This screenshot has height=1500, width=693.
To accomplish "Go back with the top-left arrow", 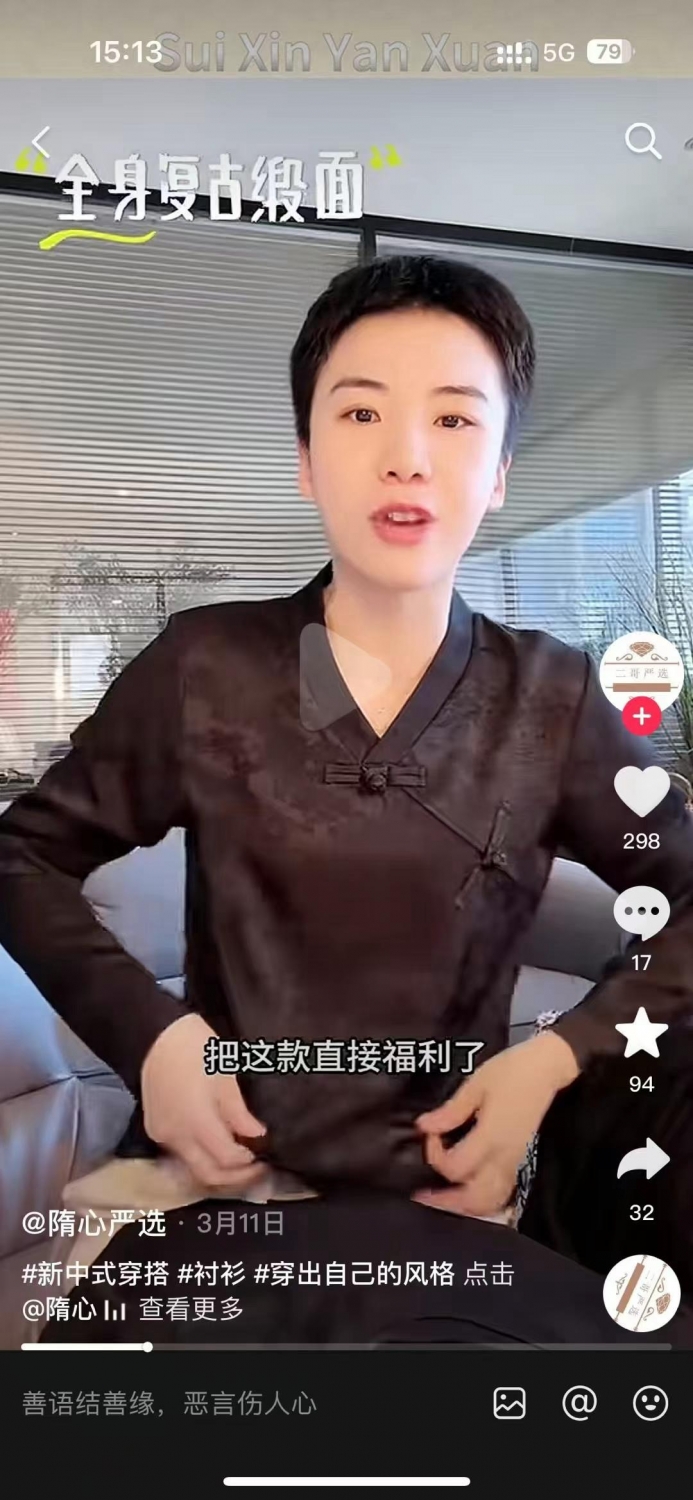I will point(40,141).
